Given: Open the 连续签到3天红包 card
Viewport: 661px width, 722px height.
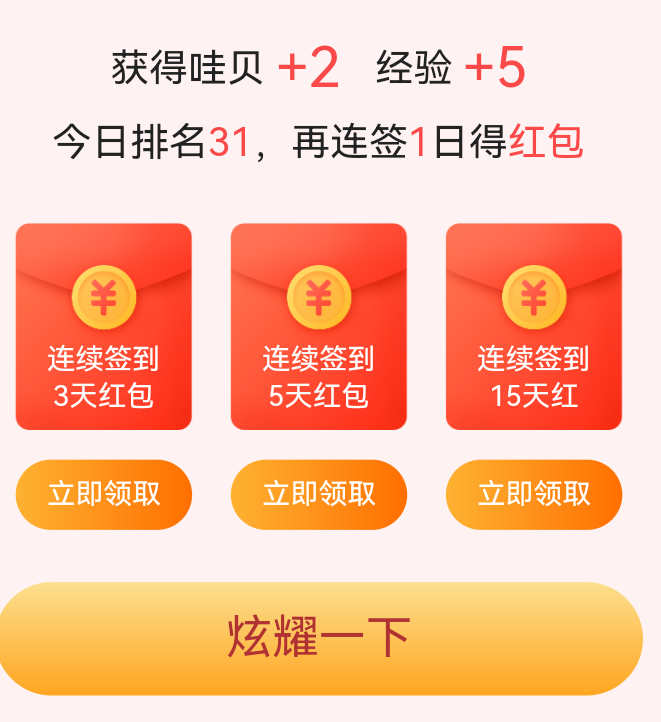Looking at the screenshot, I should [x=103, y=327].
